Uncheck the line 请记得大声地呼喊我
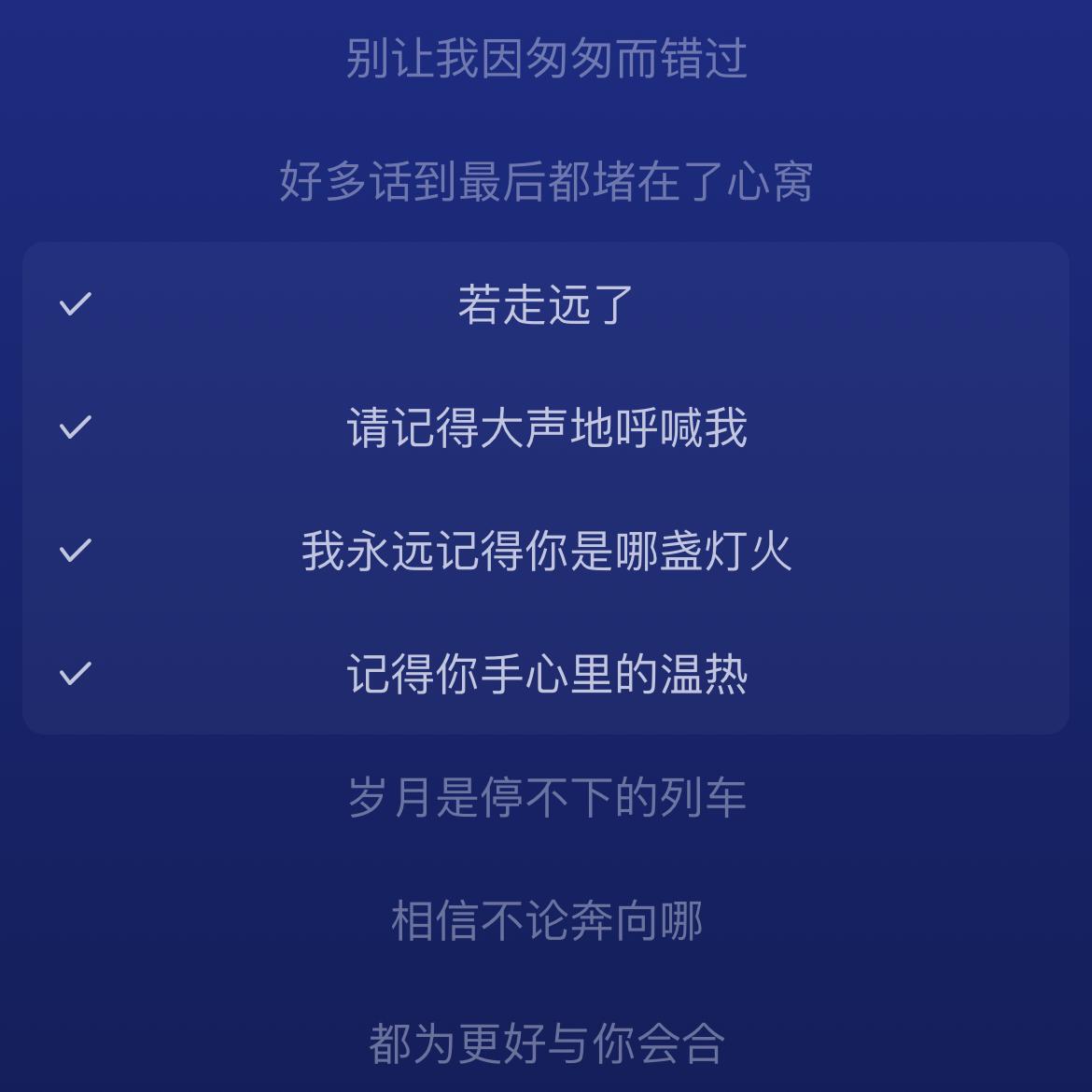The height and width of the screenshot is (1092, 1092). click(x=546, y=427)
